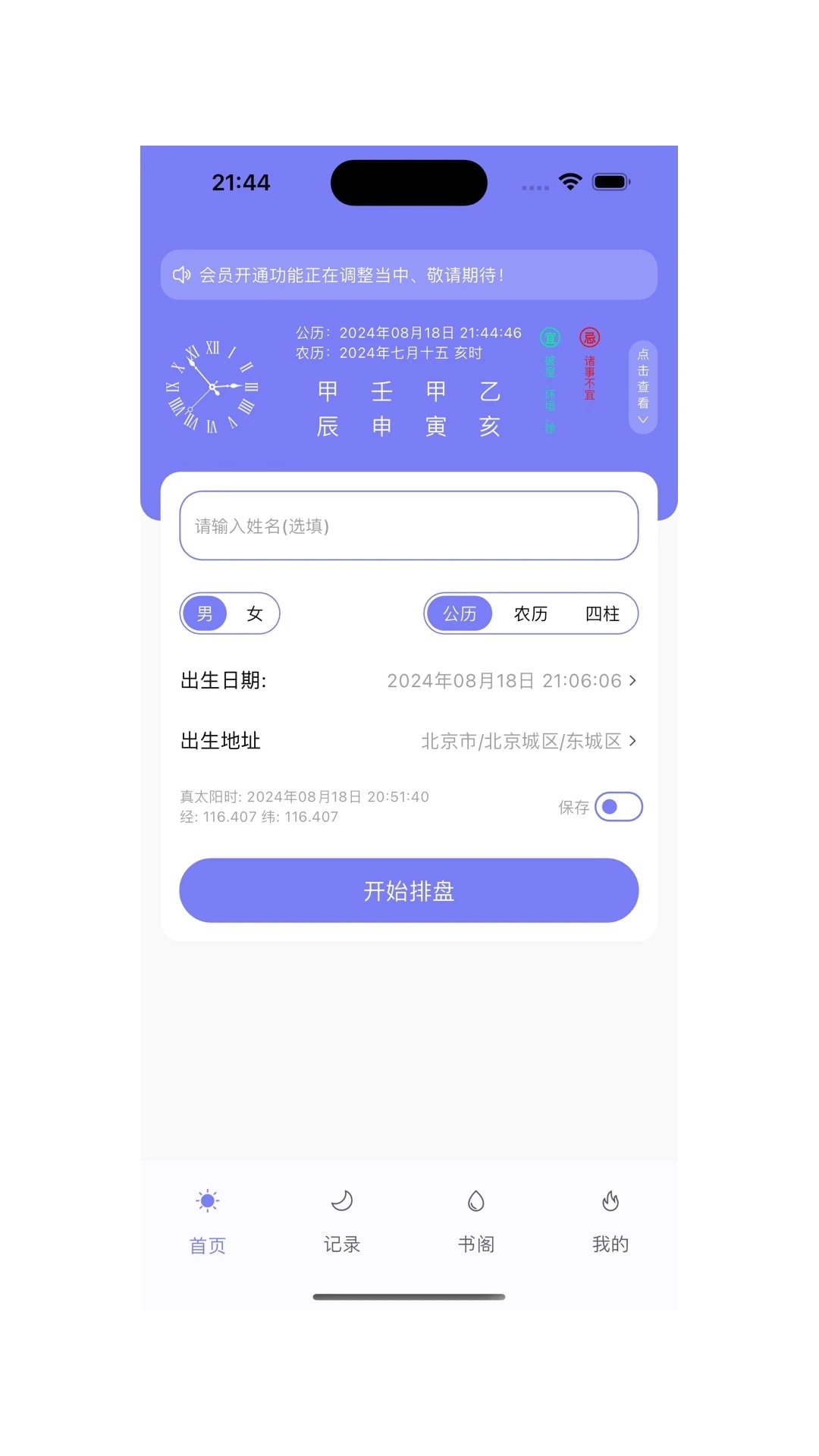Open 我的 using the flame icon
Screen dimensions: 819x1456
[610, 1200]
